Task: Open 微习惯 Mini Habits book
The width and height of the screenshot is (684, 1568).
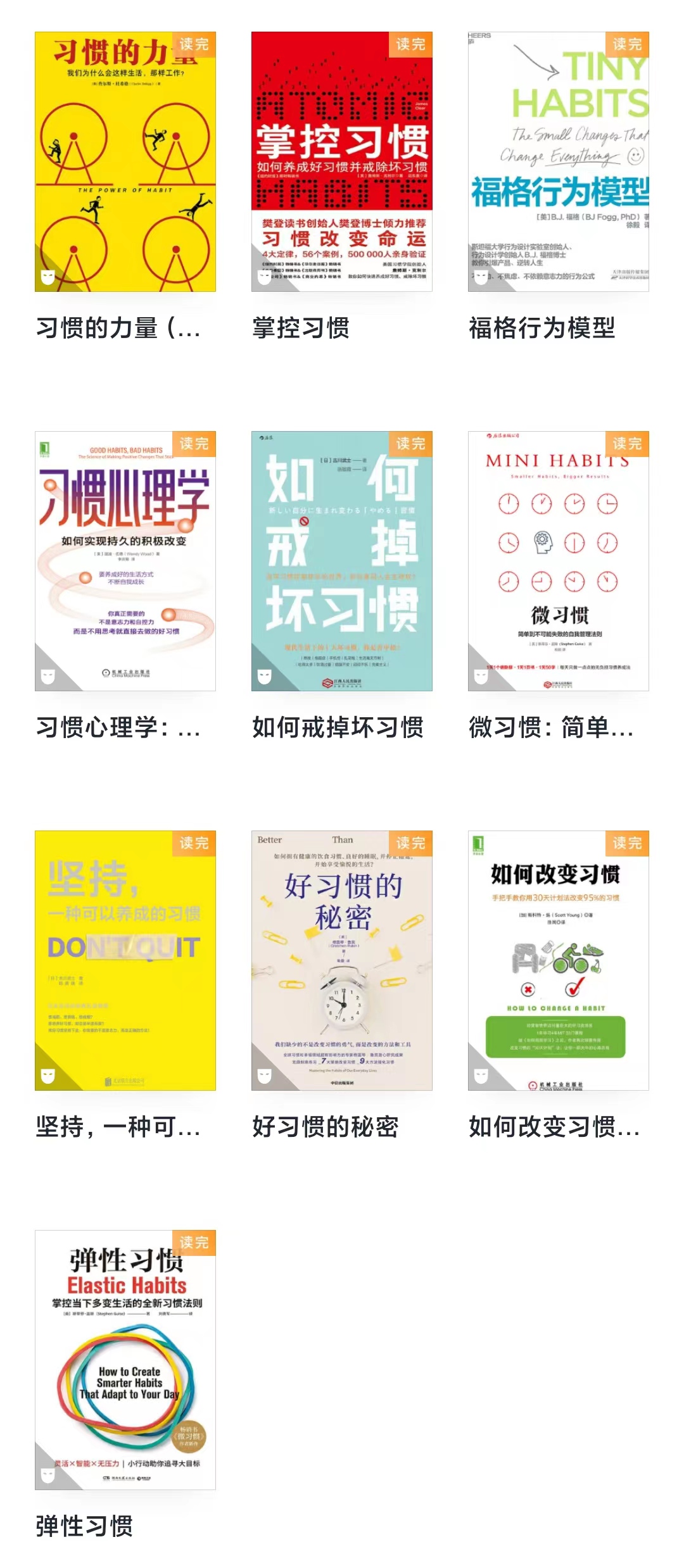Action: (x=558, y=561)
